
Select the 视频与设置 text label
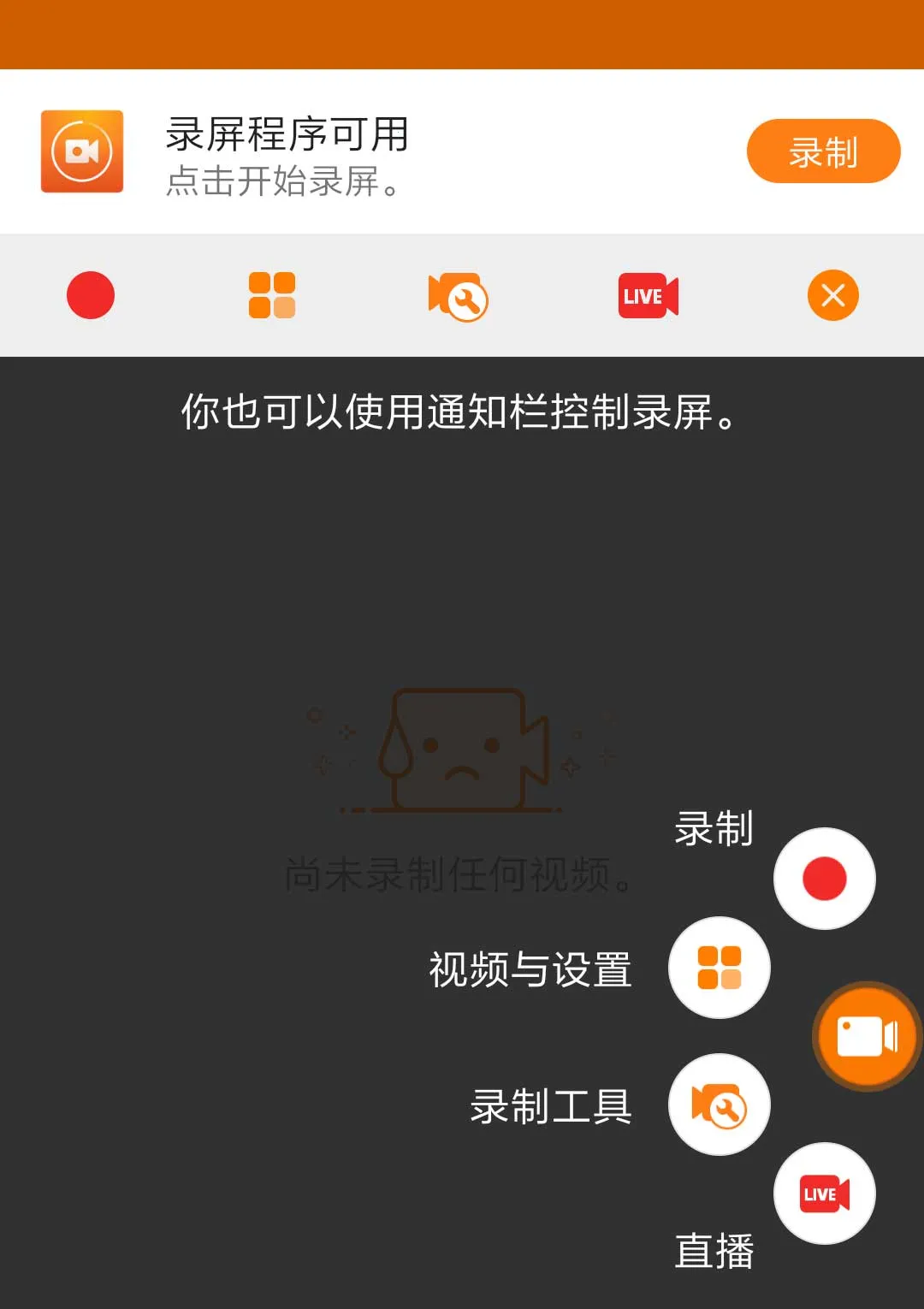coord(531,968)
